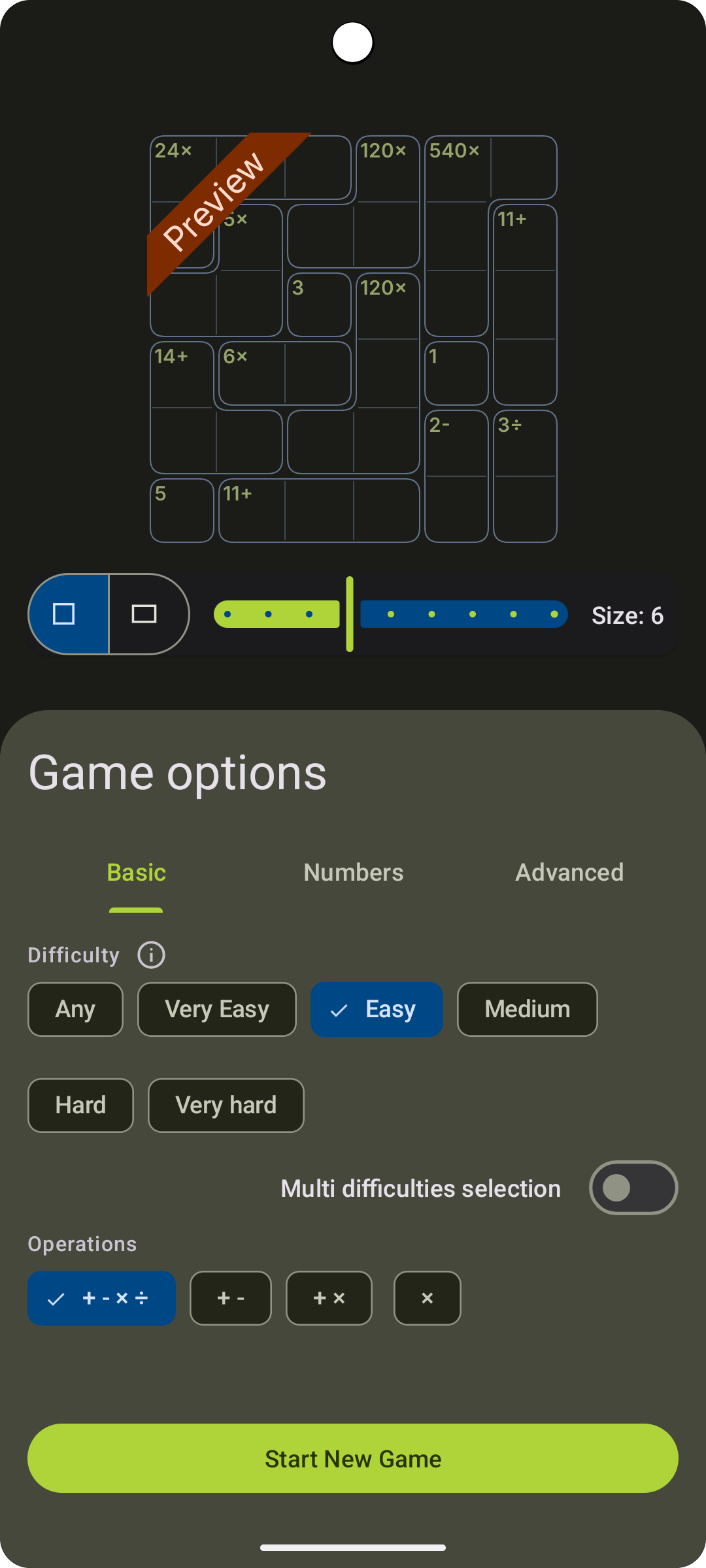This screenshot has width=706, height=1568.
Task: Choose multiplication-only operations
Action: point(428,1298)
